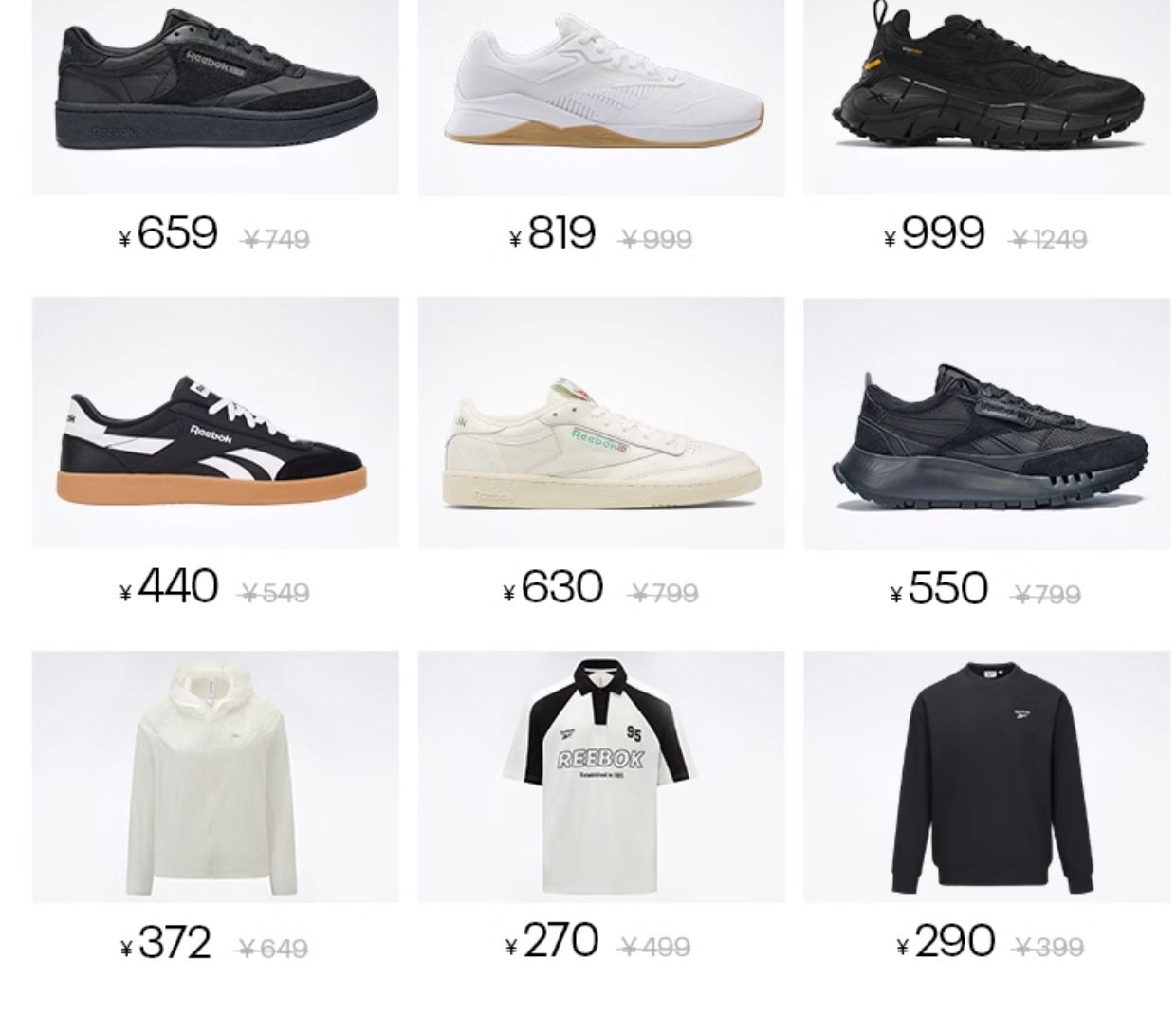Screen dimensions: 1176x1034
Task: Select the ¥270 Reebok polo shirt
Action: click(x=601, y=778)
